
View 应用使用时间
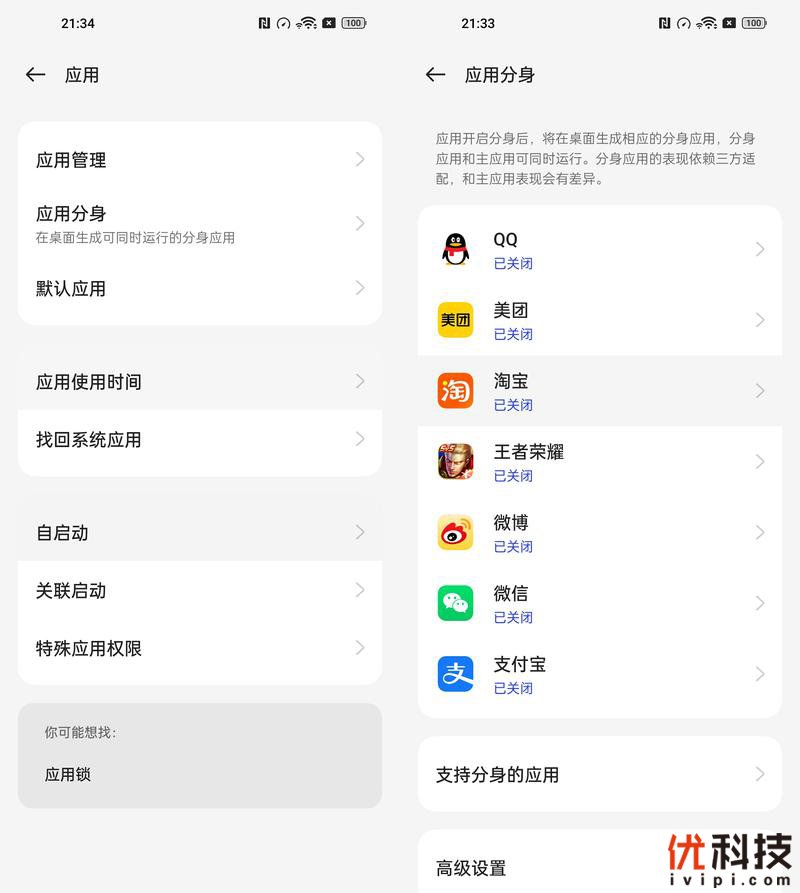[200, 382]
